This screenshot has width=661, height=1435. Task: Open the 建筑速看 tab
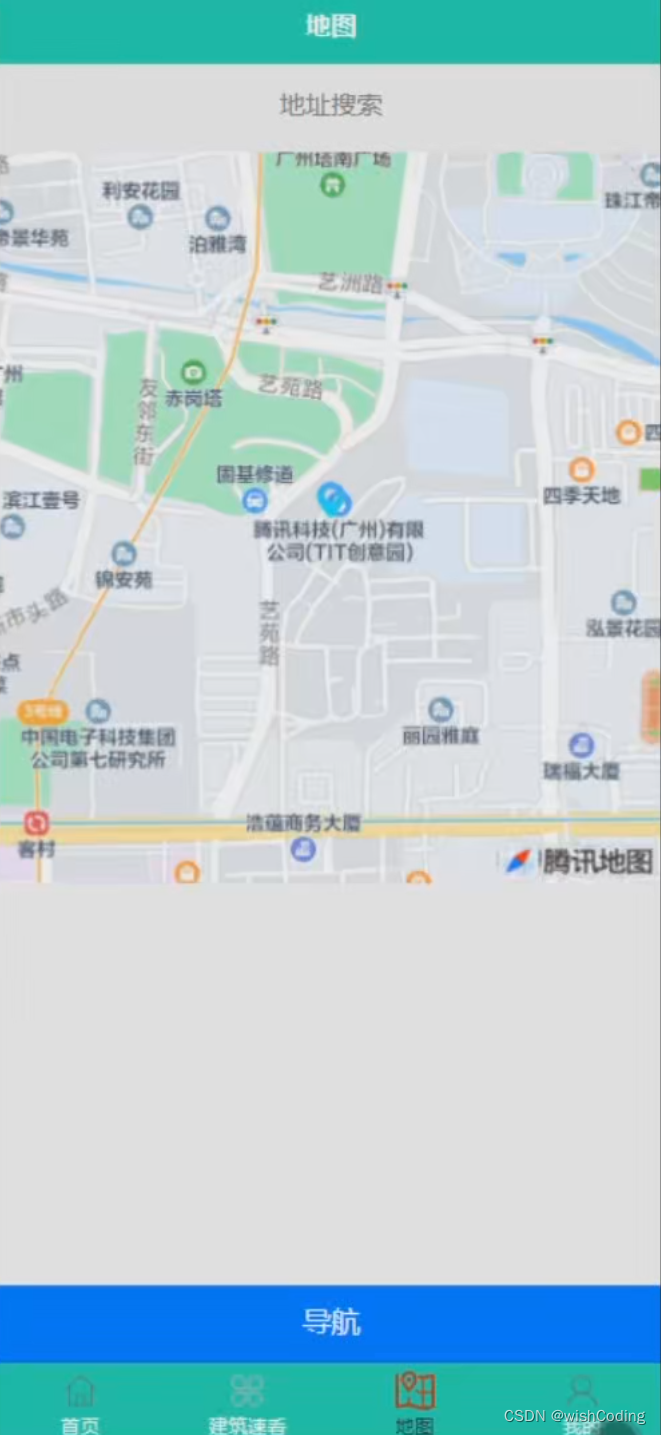tap(247, 1402)
